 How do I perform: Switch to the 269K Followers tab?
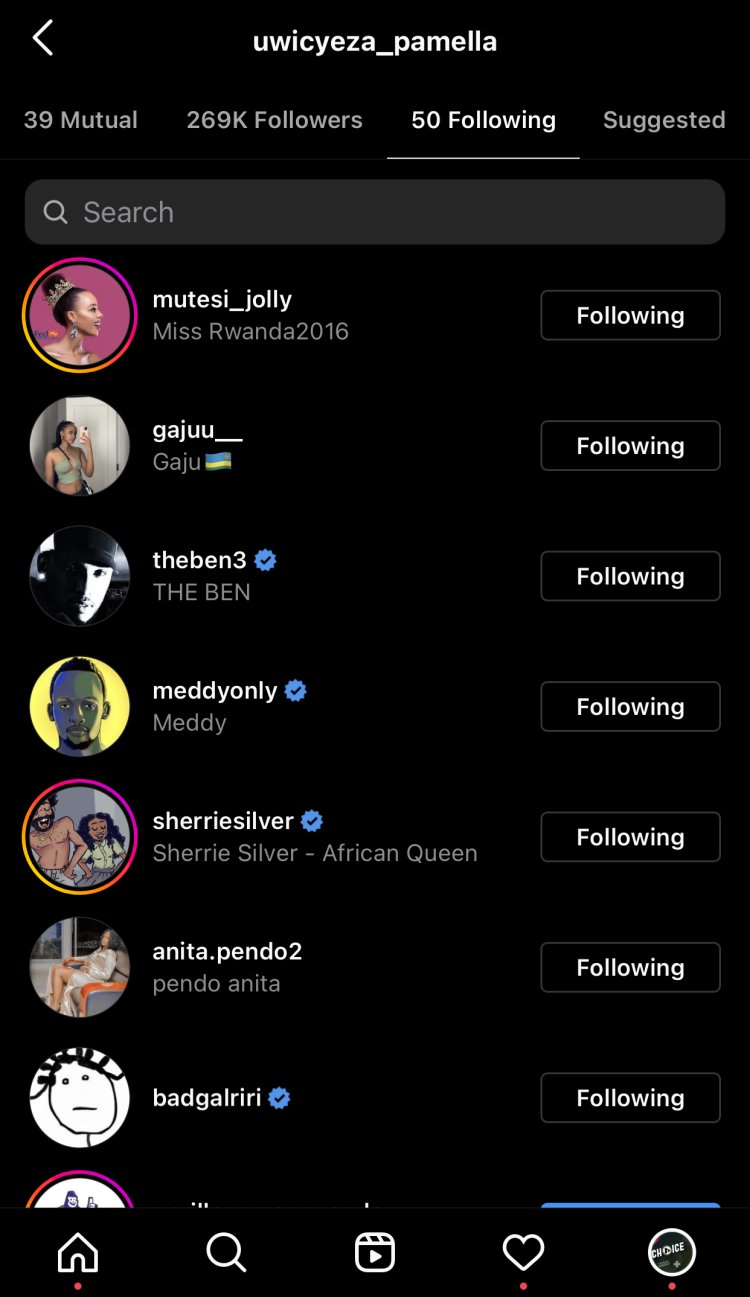click(274, 120)
